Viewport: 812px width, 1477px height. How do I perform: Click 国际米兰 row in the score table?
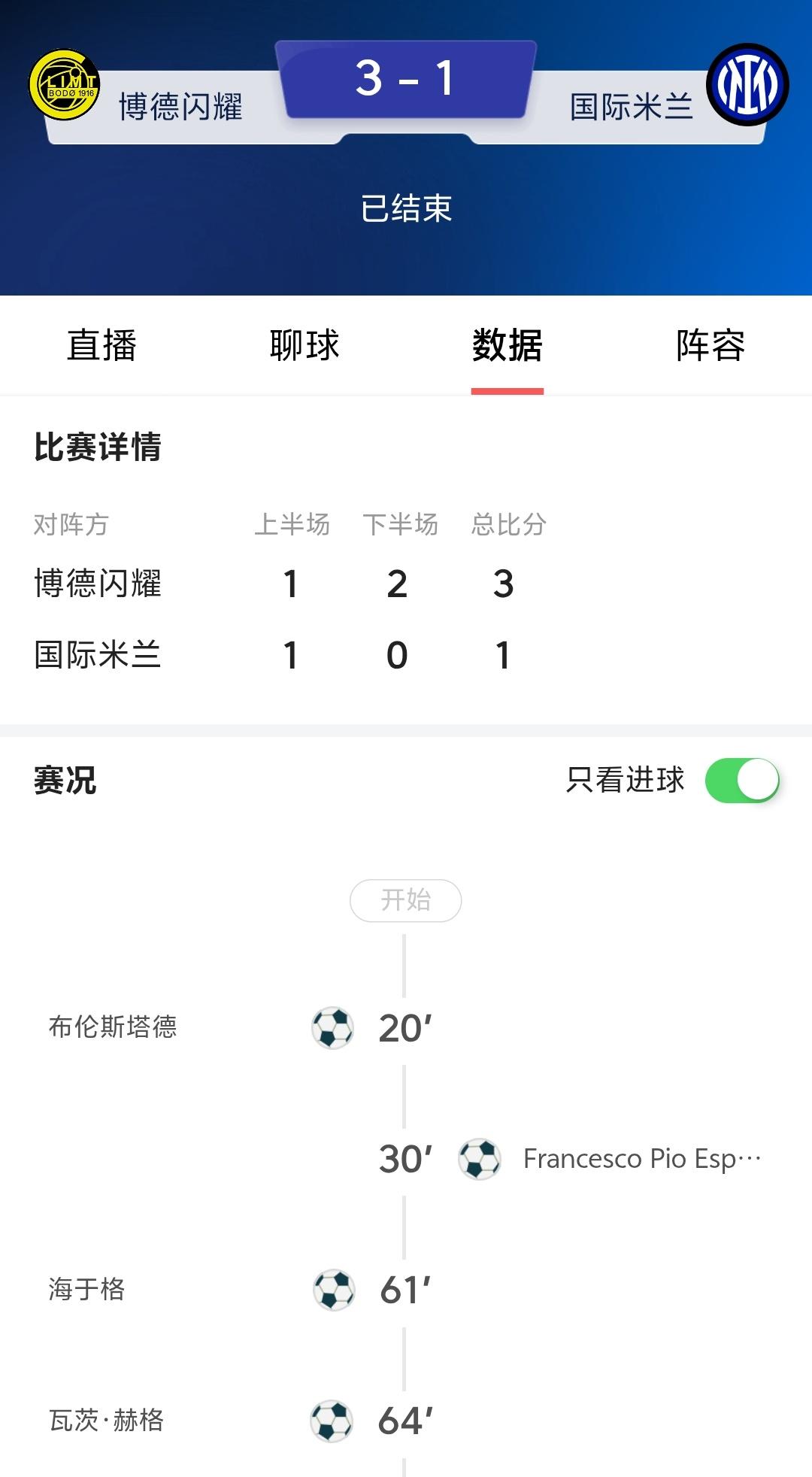click(x=98, y=654)
